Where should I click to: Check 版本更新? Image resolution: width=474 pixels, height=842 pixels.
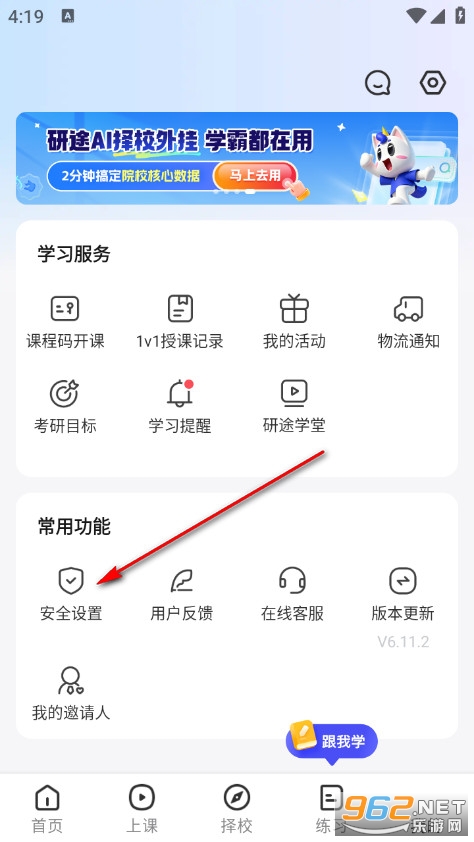click(x=403, y=594)
